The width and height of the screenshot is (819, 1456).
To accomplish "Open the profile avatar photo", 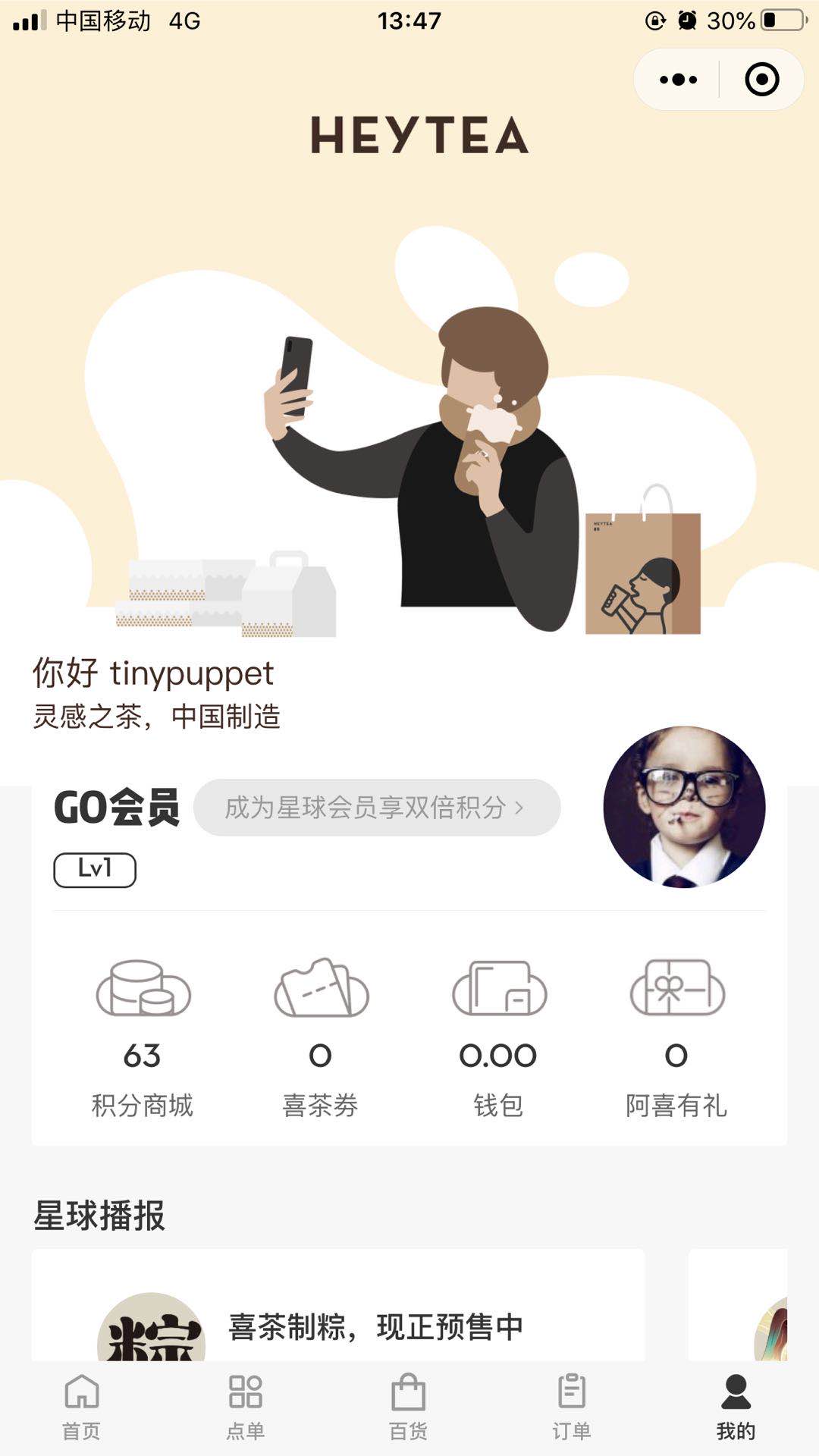I will pos(684,808).
